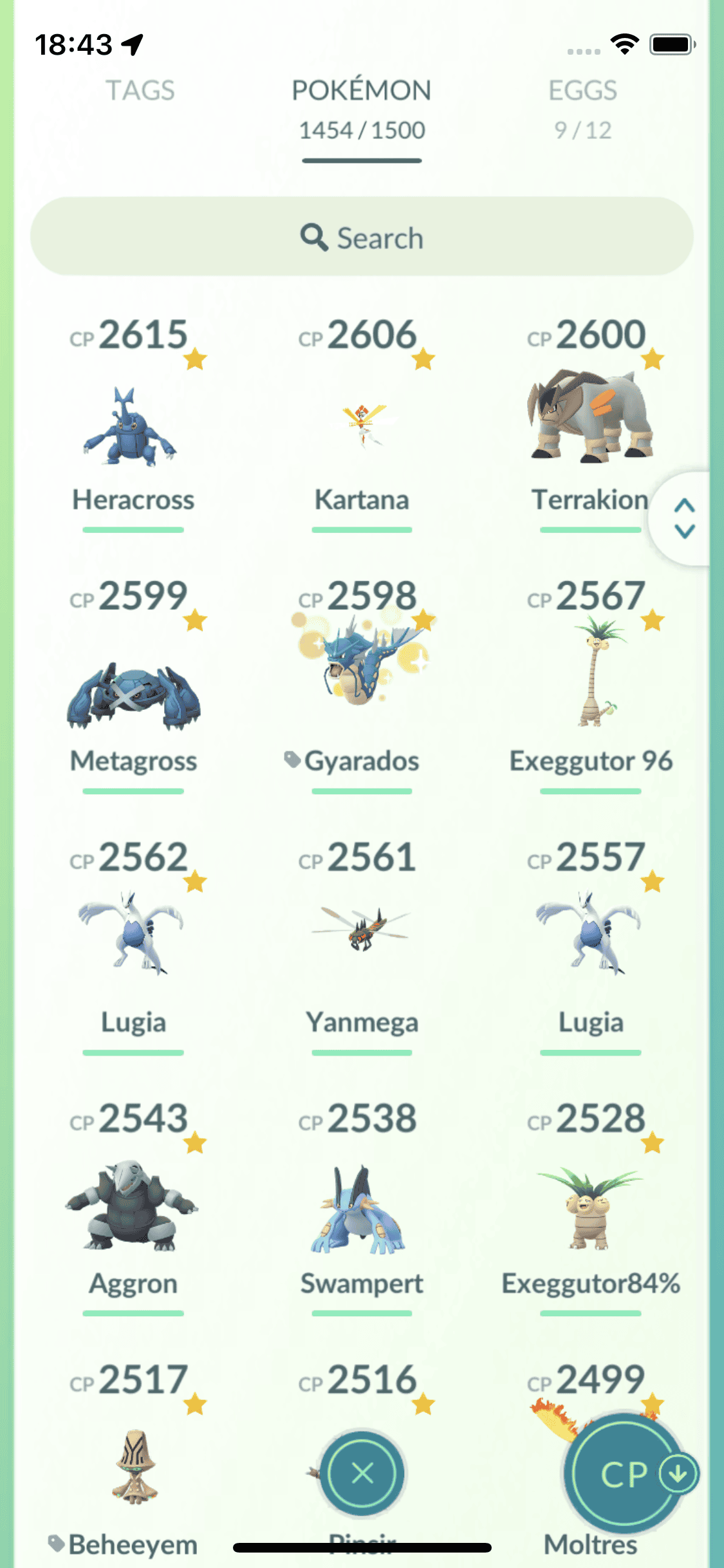Open Beheeyem CP 2517

click(x=133, y=1468)
